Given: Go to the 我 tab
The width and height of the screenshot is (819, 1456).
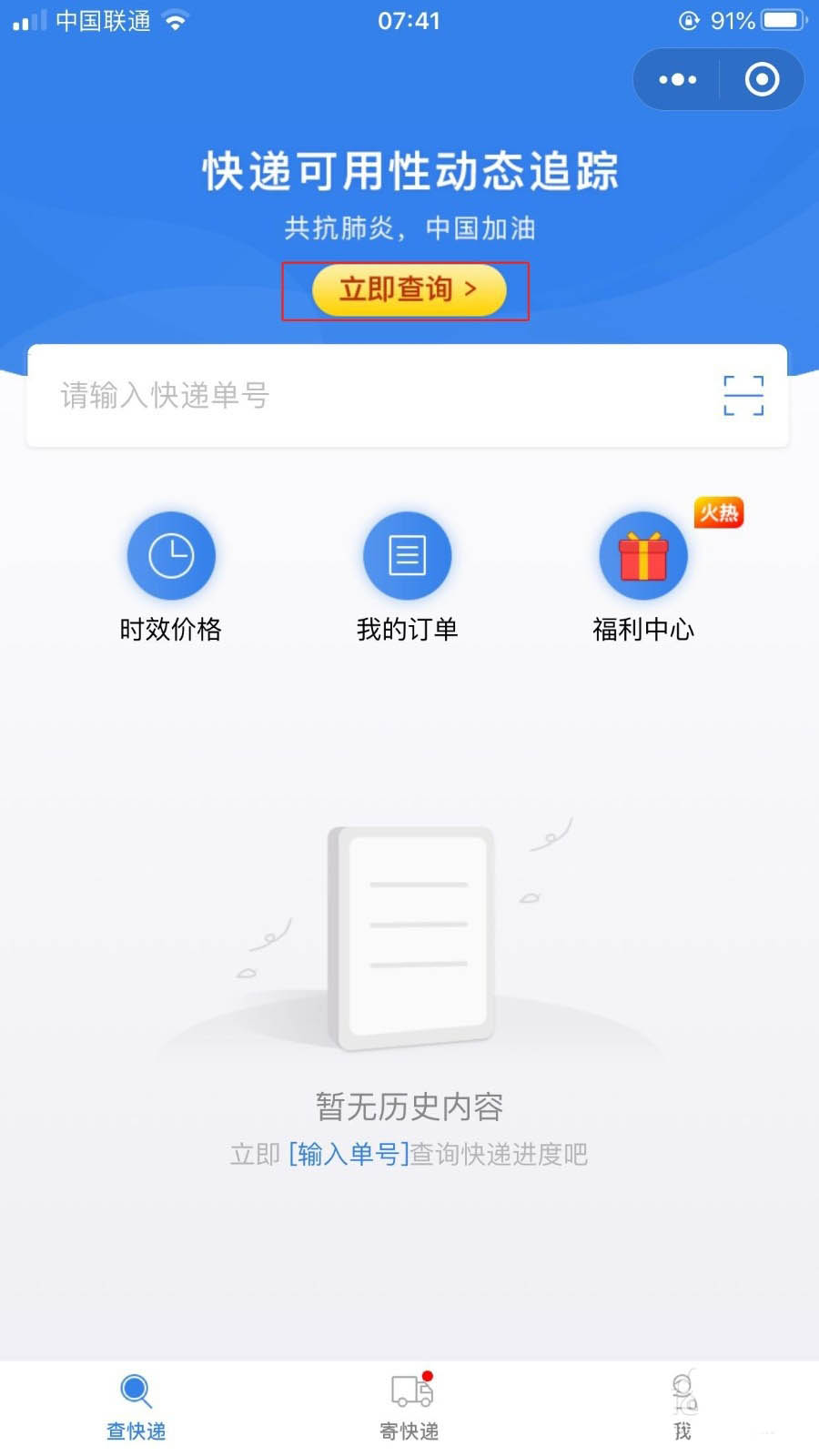Looking at the screenshot, I should click(x=682, y=1408).
